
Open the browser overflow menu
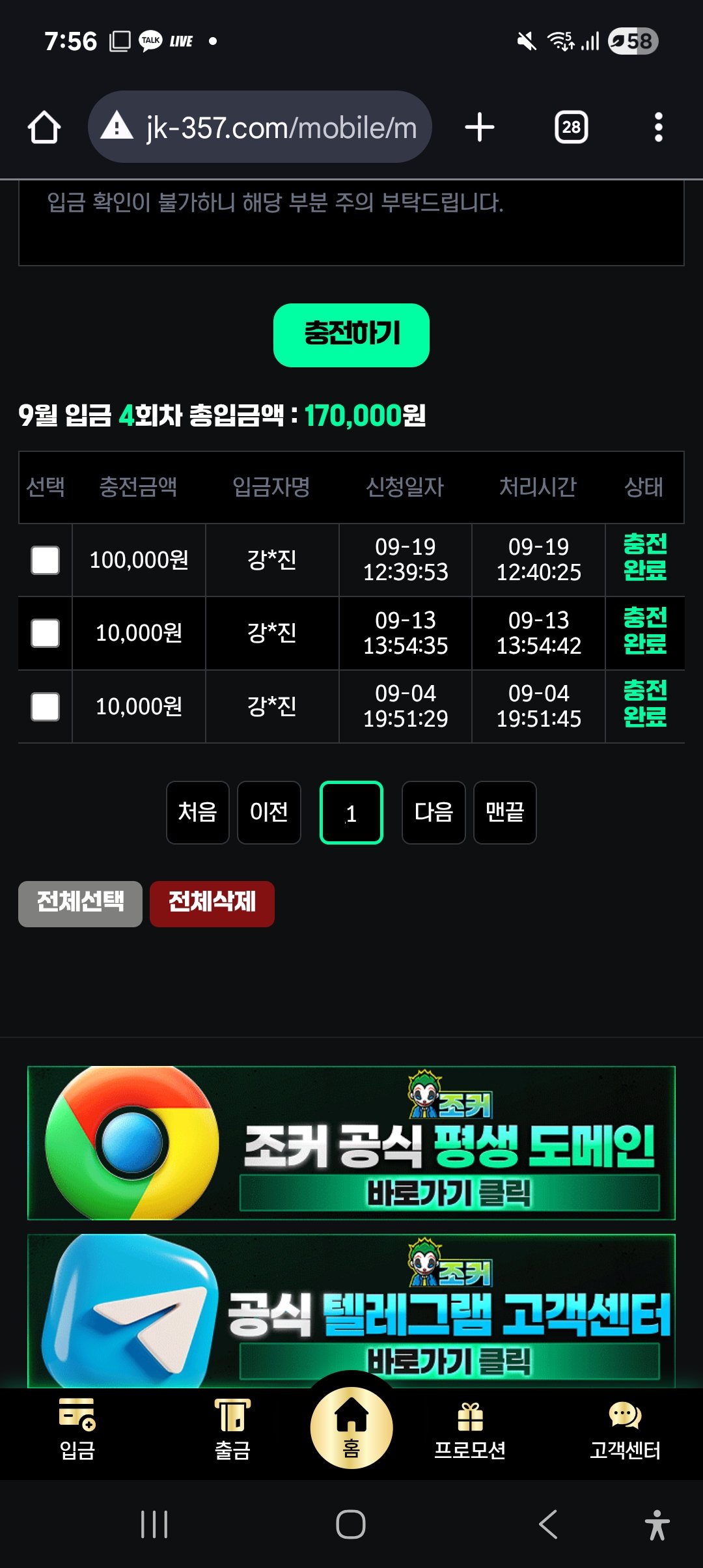coord(658,127)
